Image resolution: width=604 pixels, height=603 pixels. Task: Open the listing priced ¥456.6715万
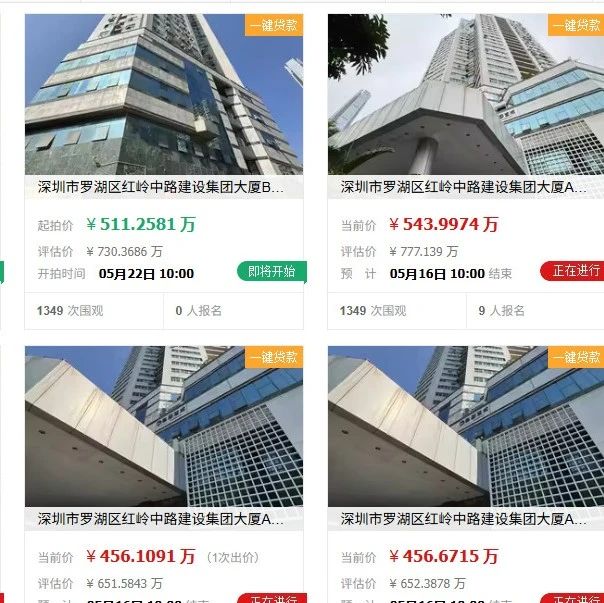[x=466, y=519]
